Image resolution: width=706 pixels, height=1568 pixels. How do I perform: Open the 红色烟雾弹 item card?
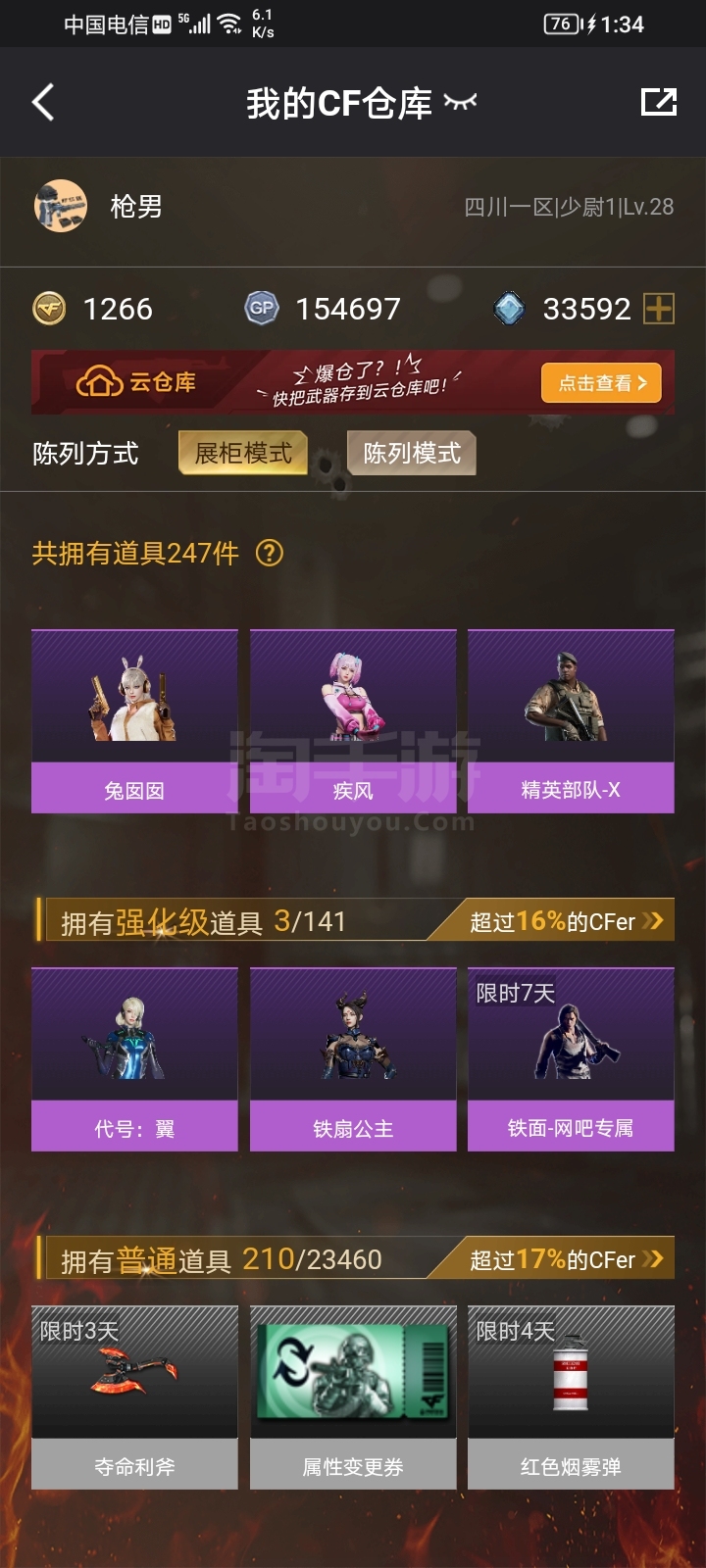coord(571,1397)
